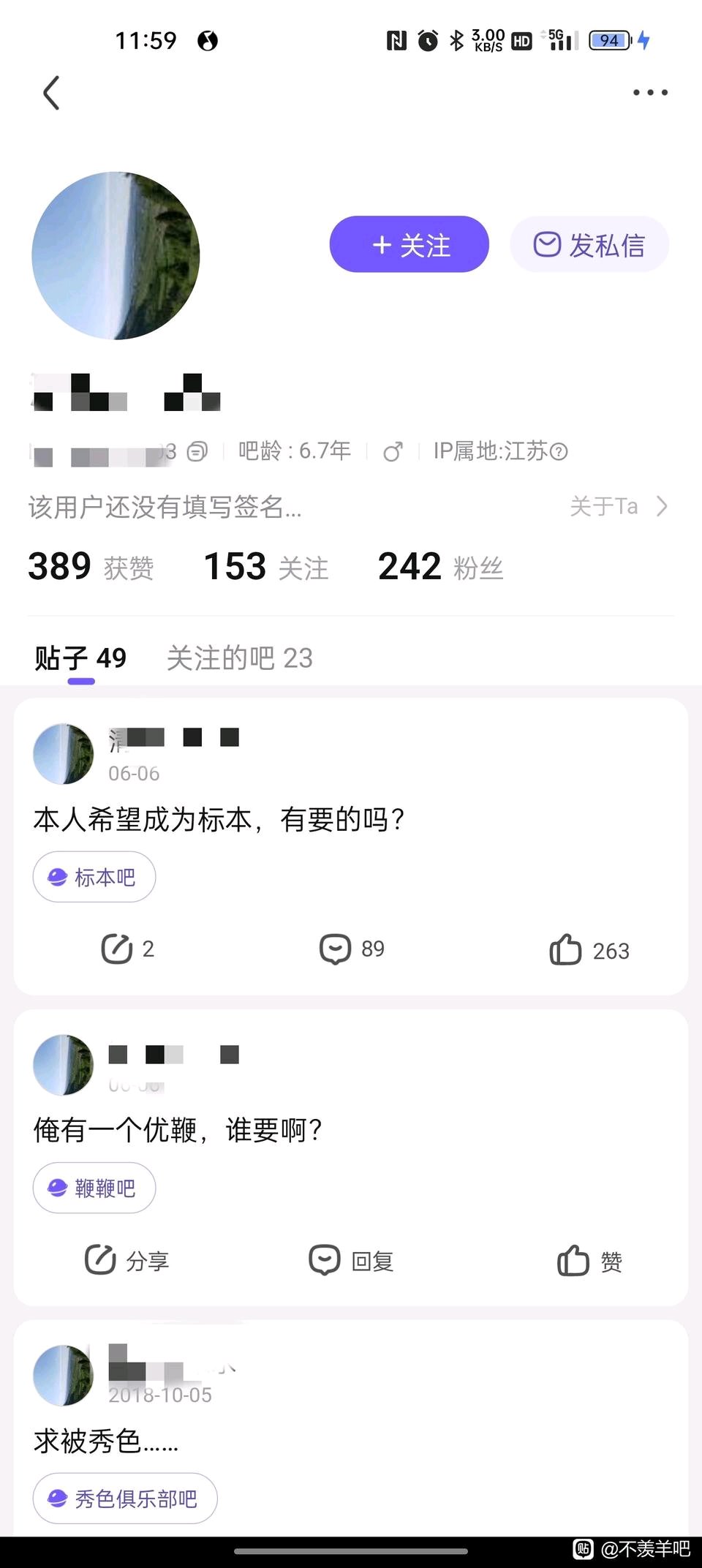The image size is (702, 1568).
Task: Switch to the 关注的吧 23 tab
Action: 240,658
